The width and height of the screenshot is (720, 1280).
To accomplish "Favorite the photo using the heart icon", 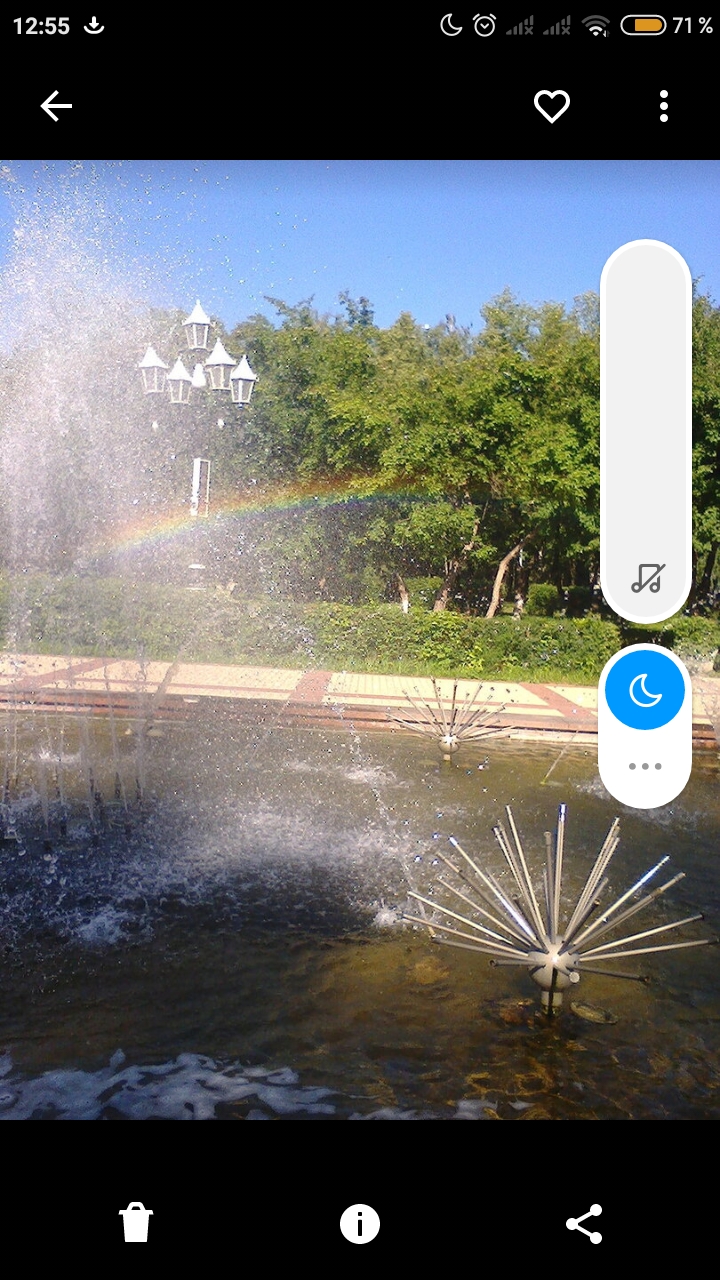I will click(x=551, y=105).
